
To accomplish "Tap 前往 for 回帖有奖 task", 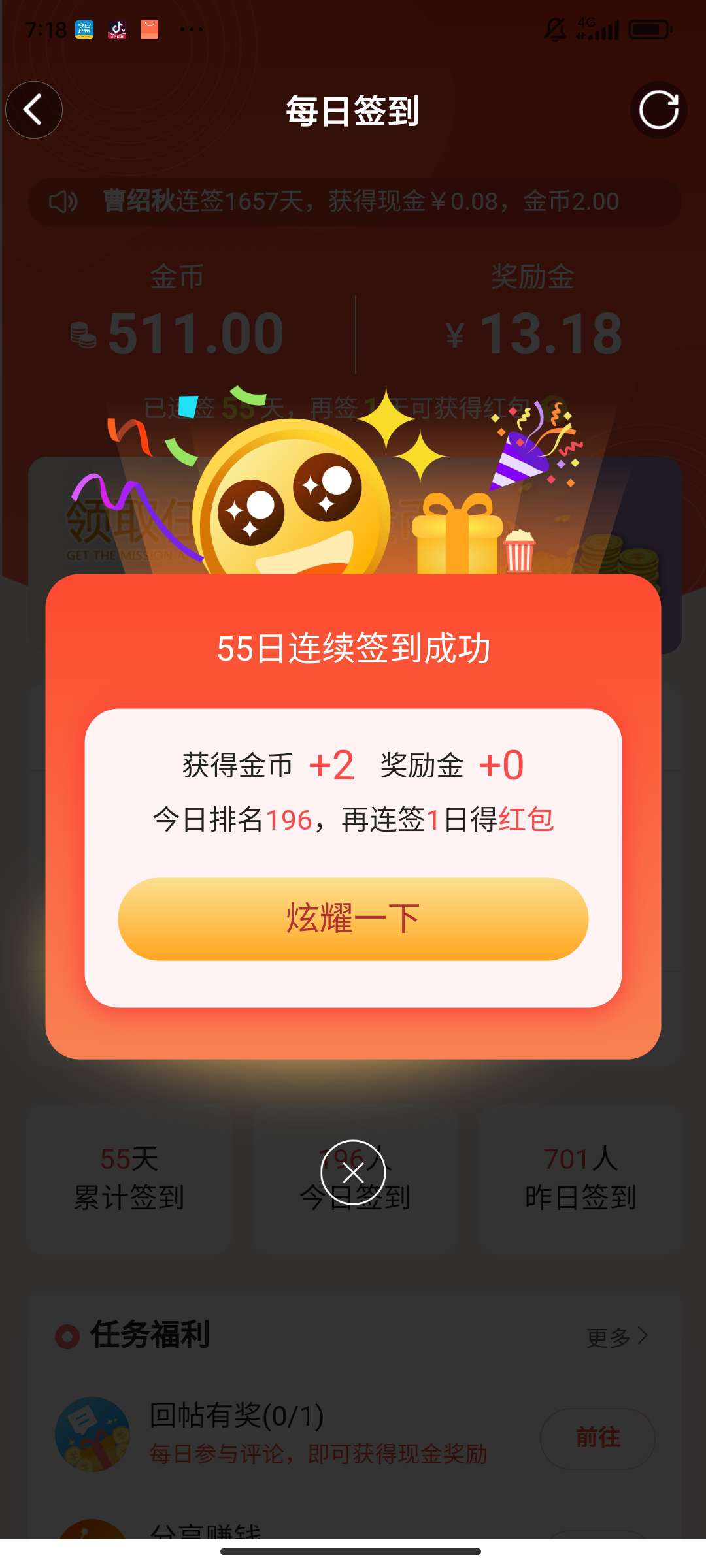I will tap(597, 1438).
